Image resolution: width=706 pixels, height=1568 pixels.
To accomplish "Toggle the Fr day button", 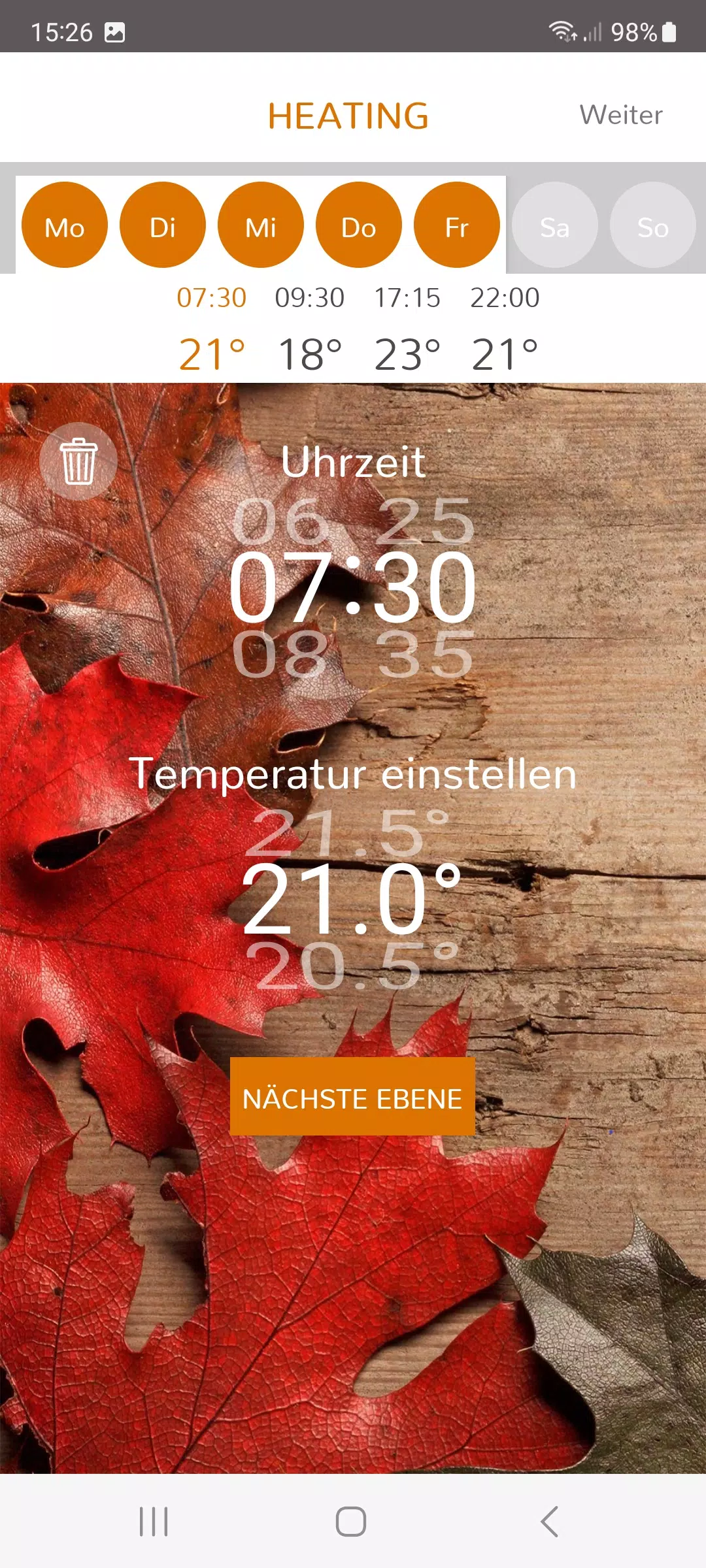I will point(457,225).
